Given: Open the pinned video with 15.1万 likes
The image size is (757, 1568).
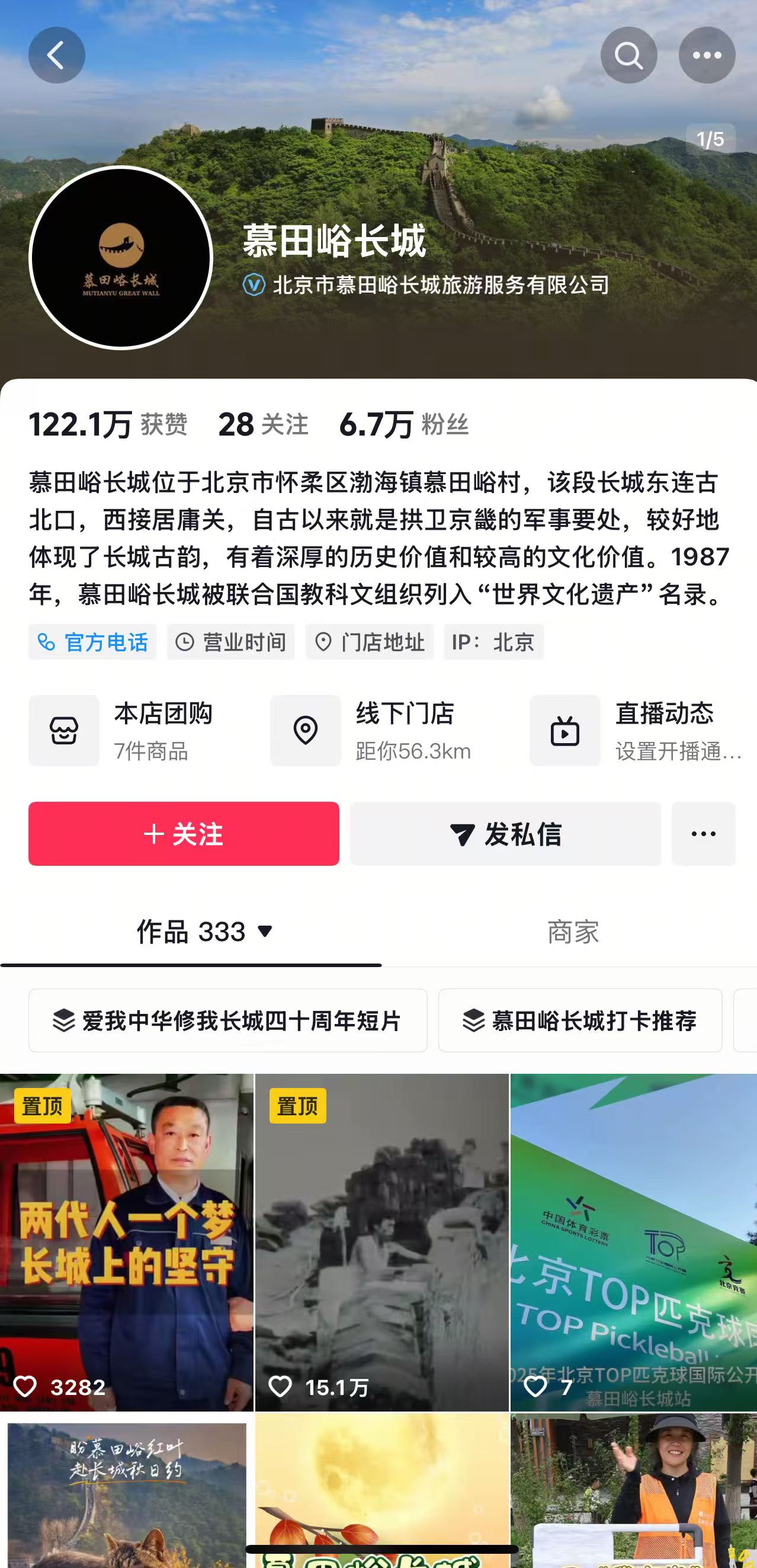Looking at the screenshot, I should coord(381,1241).
